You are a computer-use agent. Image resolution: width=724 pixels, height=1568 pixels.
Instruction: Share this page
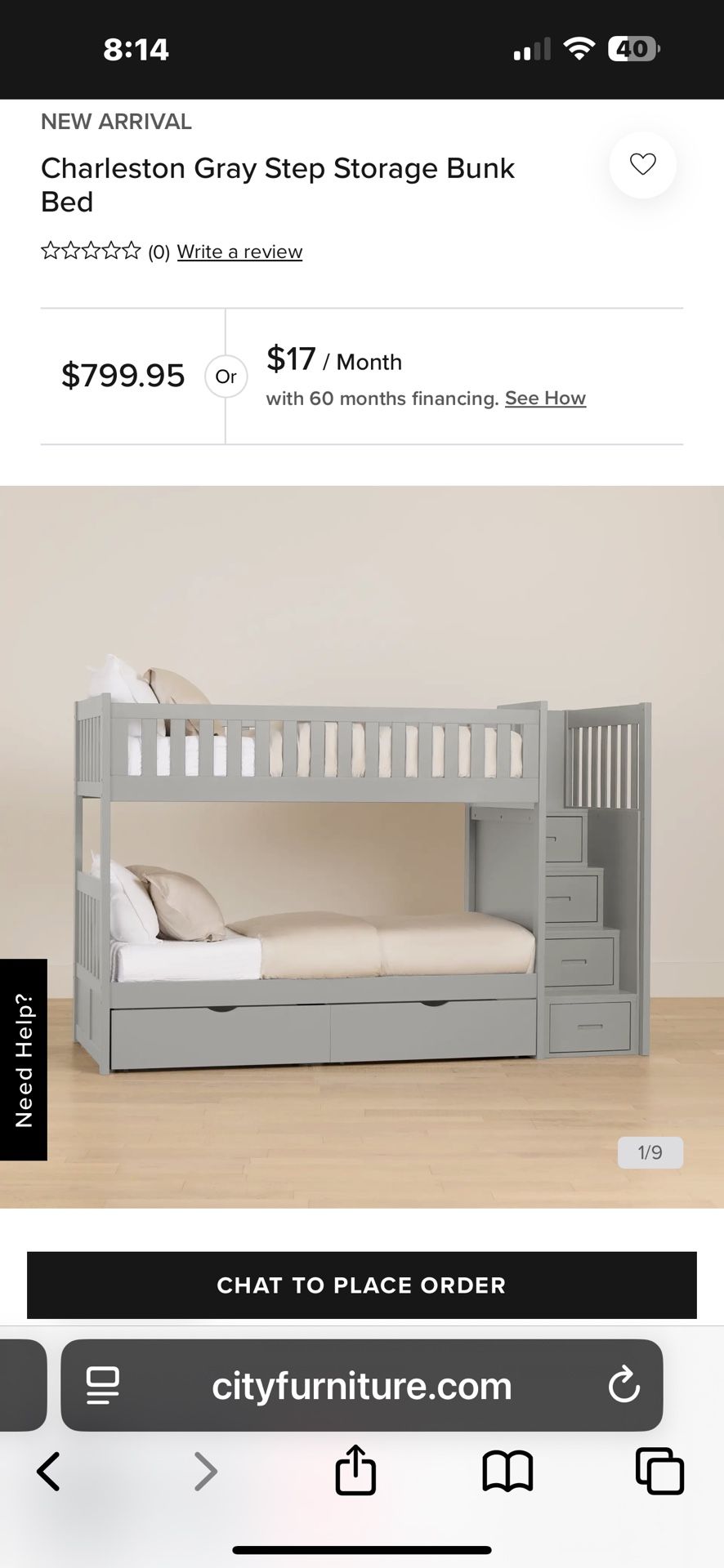(355, 1471)
